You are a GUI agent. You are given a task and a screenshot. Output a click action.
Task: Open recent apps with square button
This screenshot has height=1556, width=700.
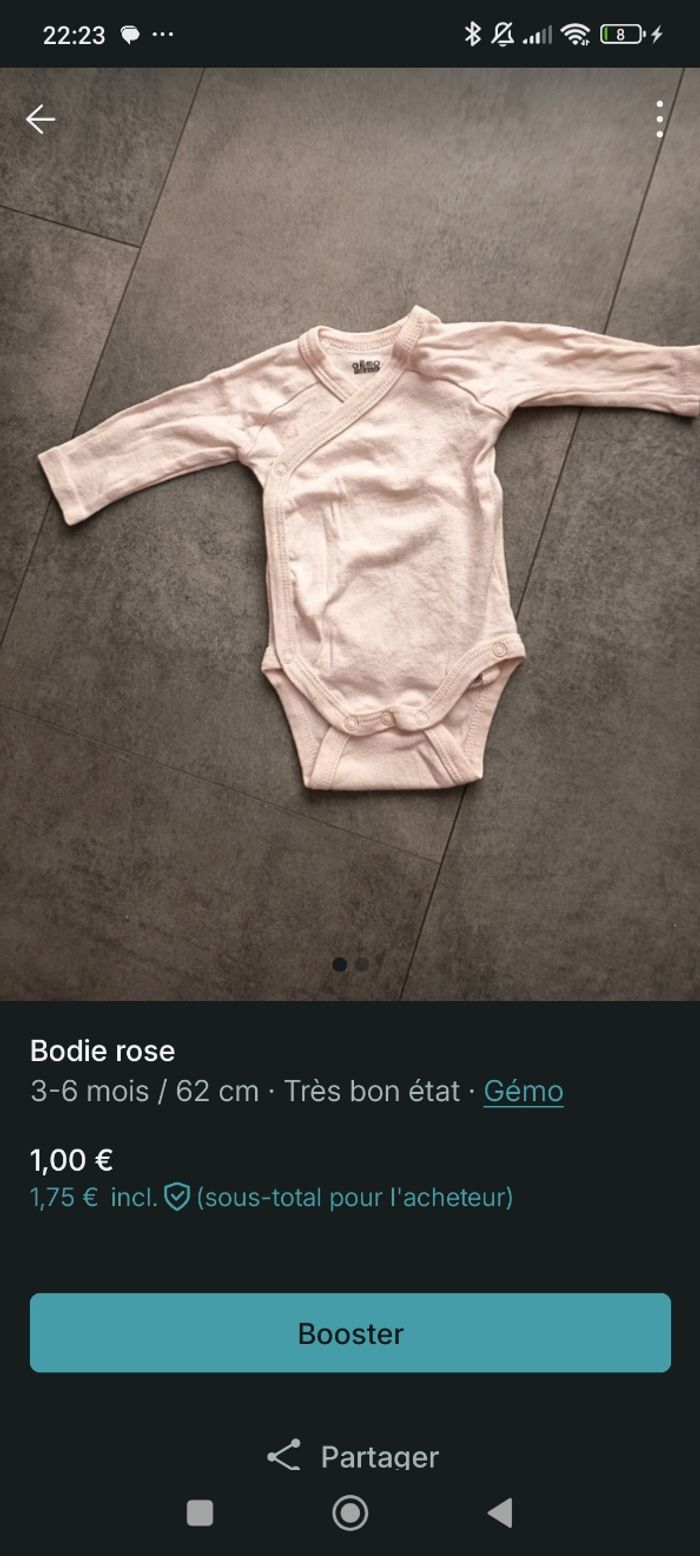point(200,1513)
